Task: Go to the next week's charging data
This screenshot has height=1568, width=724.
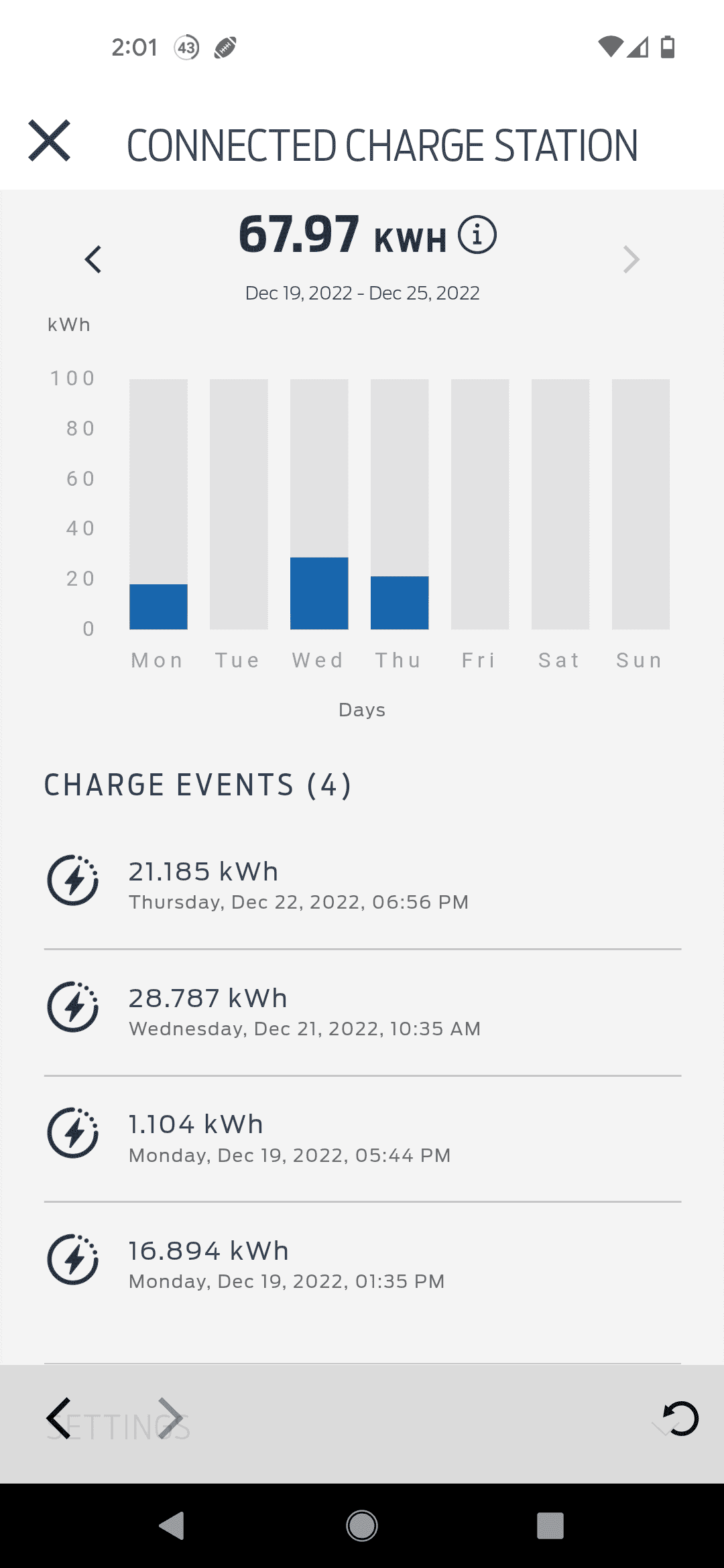Action: coord(631,259)
